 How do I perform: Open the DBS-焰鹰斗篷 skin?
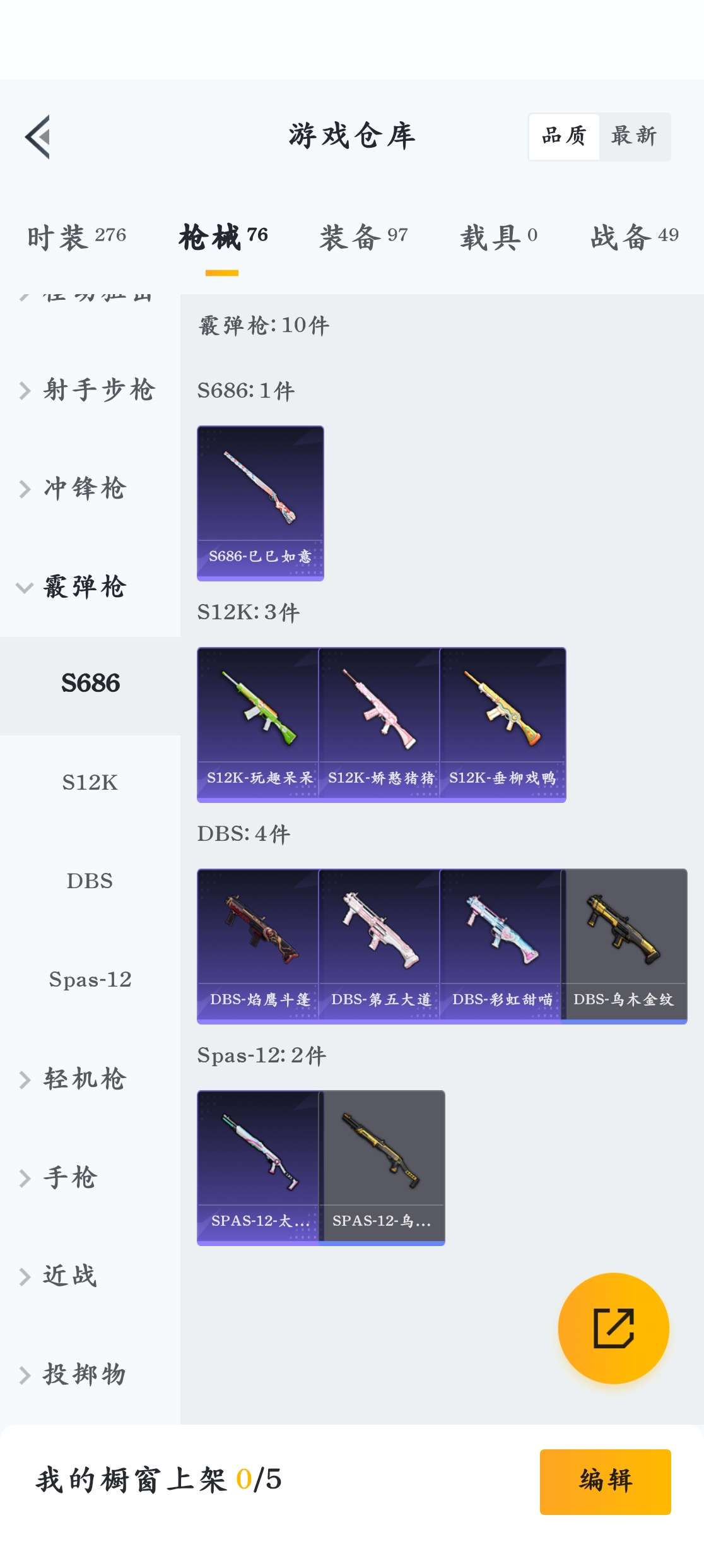[x=258, y=946]
